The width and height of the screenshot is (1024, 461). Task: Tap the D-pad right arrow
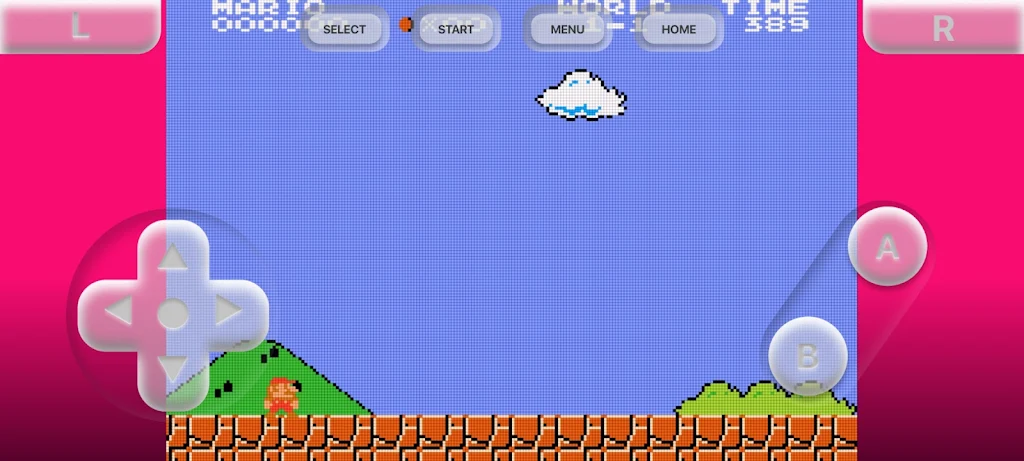[230, 313]
